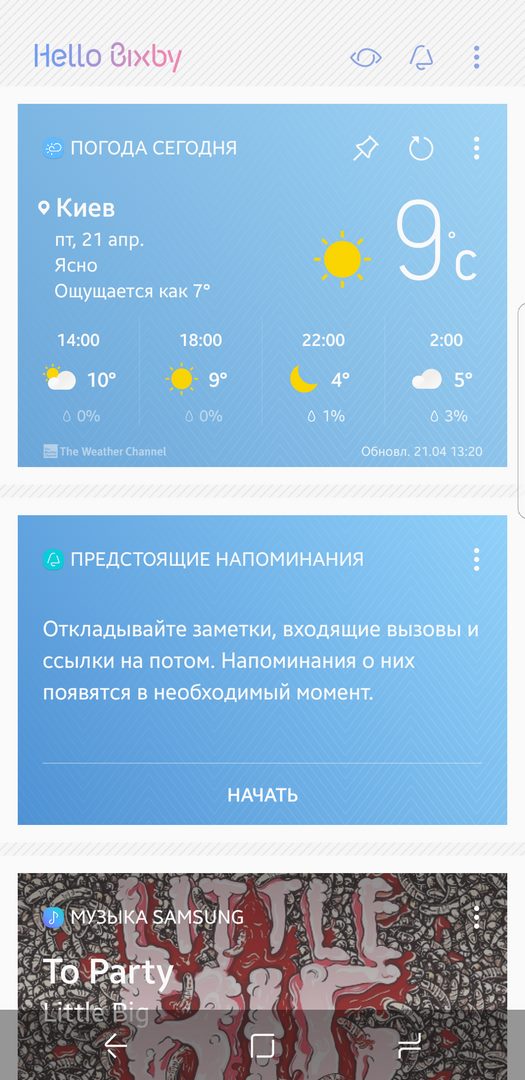Tap НАЧАТЬ to start reminders
Image resolution: width=525 pixels, height=1080 pixels.
[x=262, y=795]
